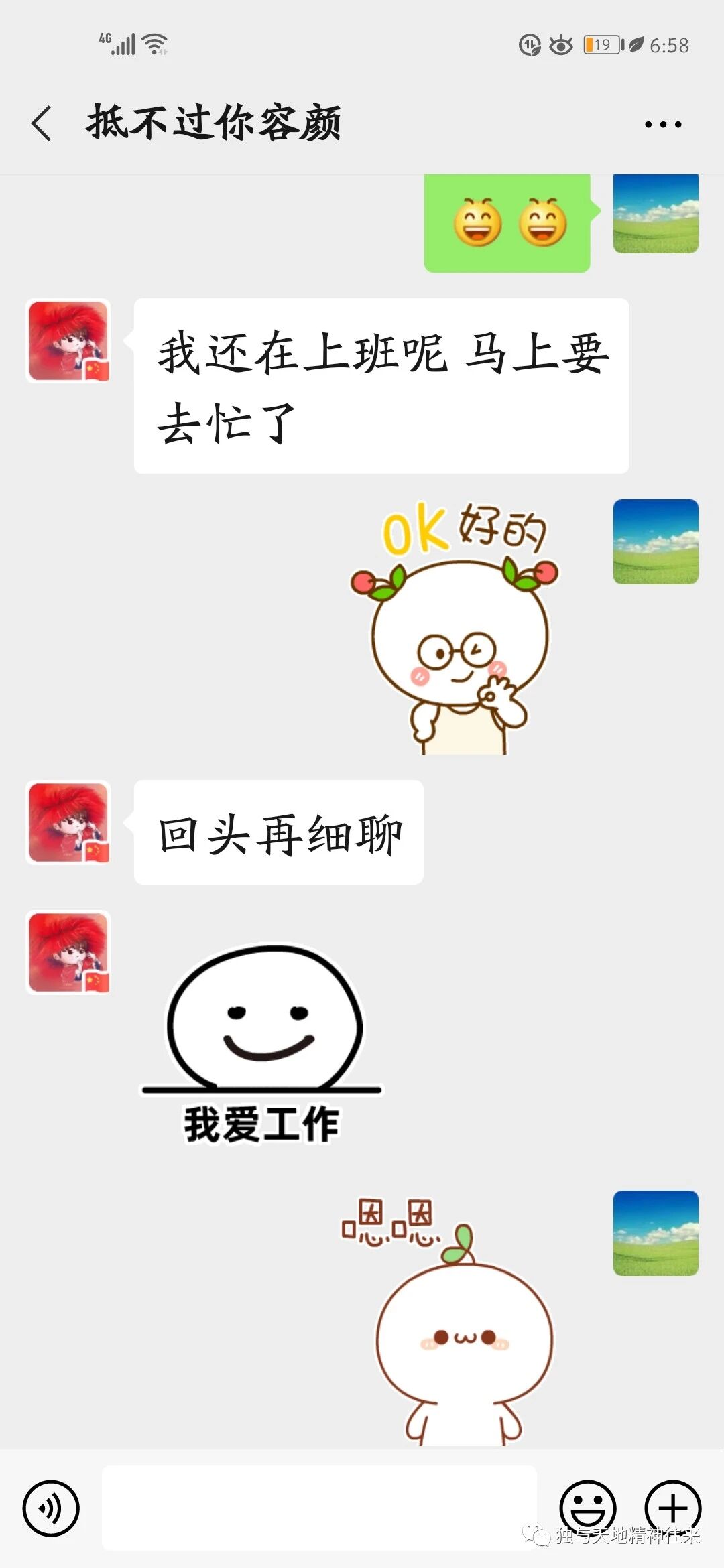Open the emoji sticker panel
724x1568 pixels.
(588, 1508)
